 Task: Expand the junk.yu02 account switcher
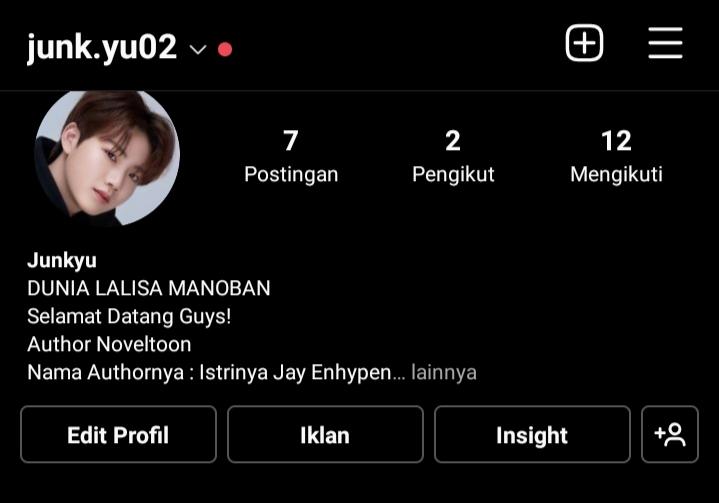pyautogui.click(x=198, y=48)
